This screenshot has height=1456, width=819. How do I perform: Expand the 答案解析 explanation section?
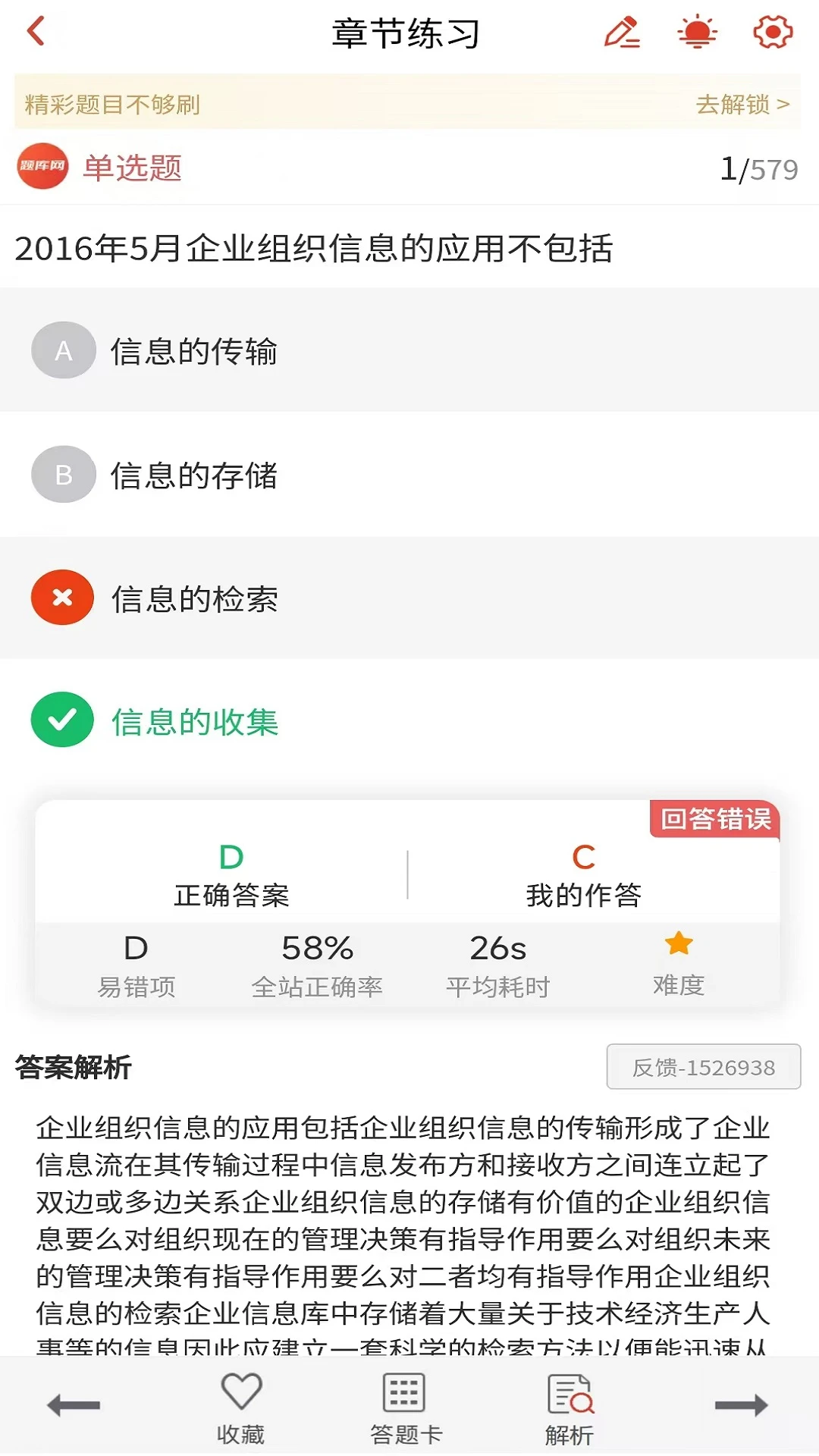pos(72,1067)
